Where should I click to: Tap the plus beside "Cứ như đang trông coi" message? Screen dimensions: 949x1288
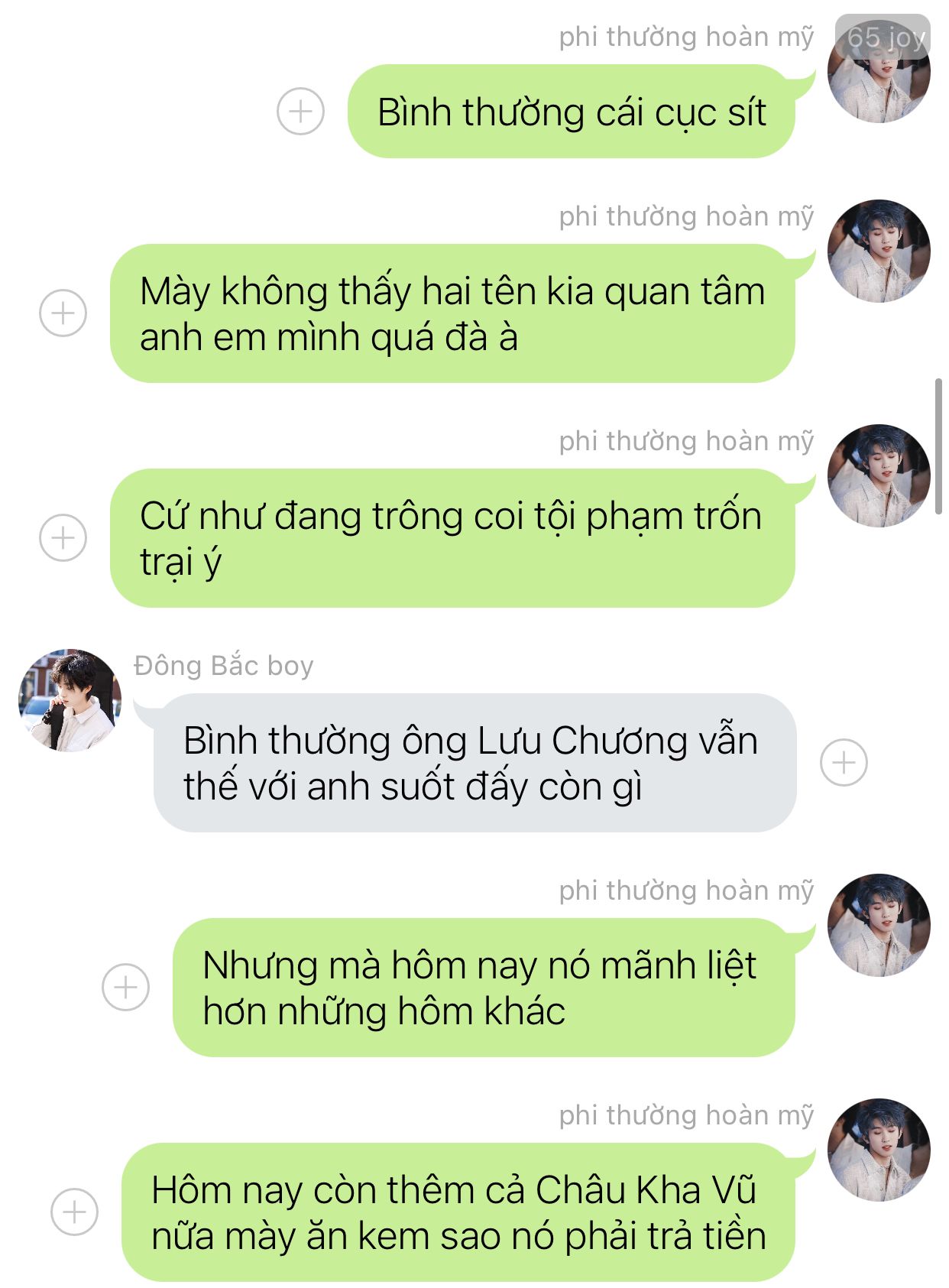tap(63, 537)
